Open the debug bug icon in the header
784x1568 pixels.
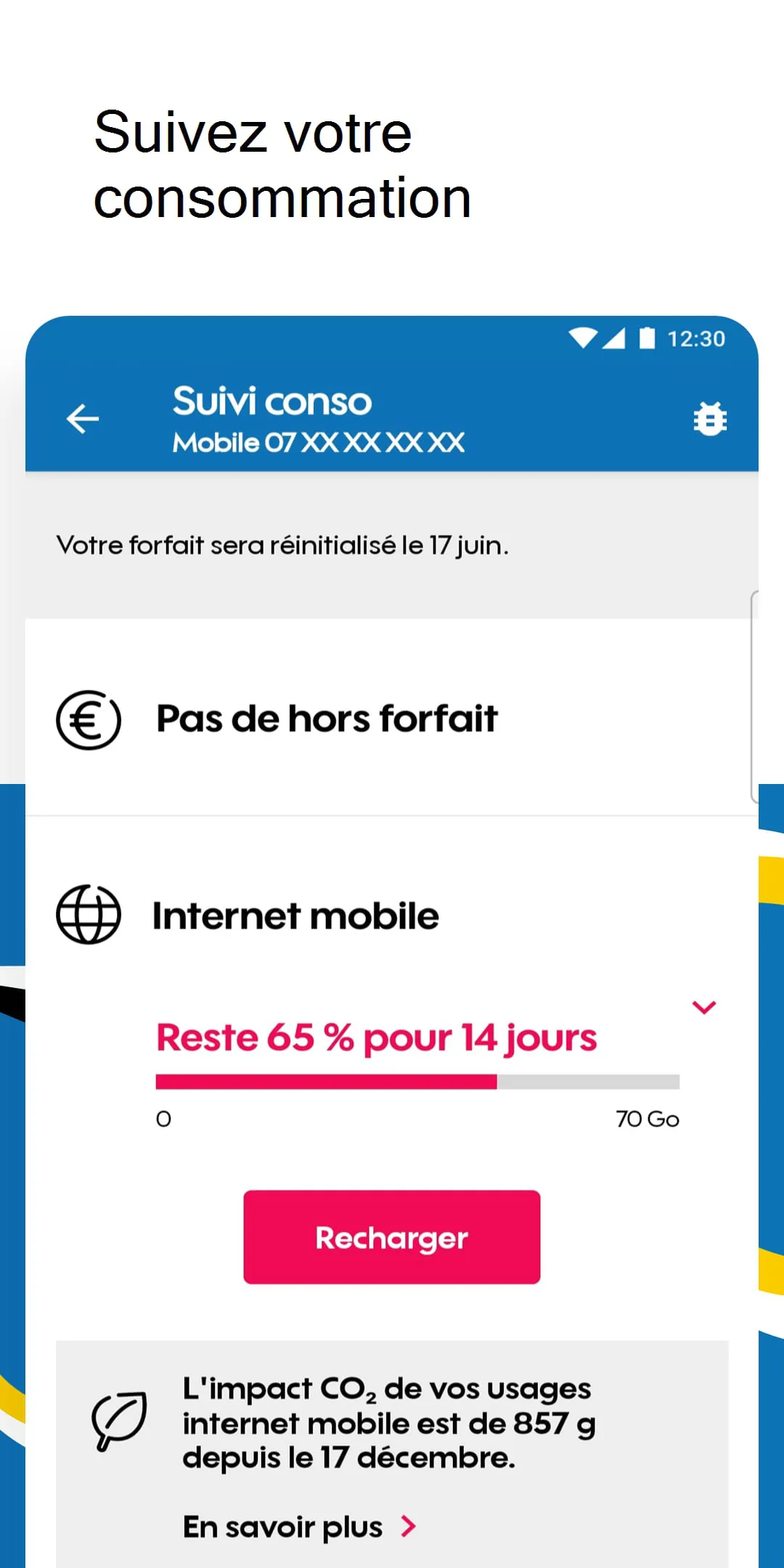[x=709, y=418]
